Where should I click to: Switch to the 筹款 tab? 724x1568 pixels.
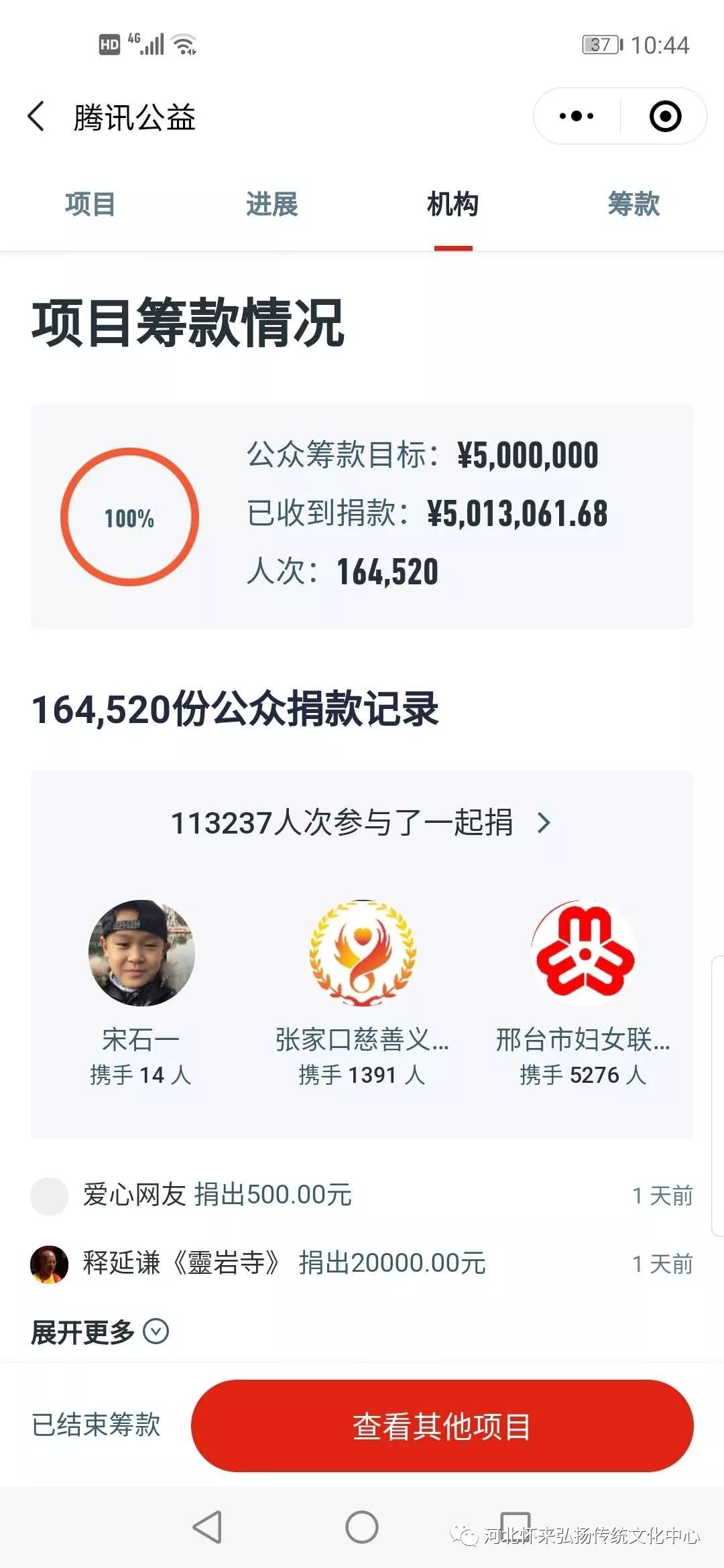click(x=633, y=204)
